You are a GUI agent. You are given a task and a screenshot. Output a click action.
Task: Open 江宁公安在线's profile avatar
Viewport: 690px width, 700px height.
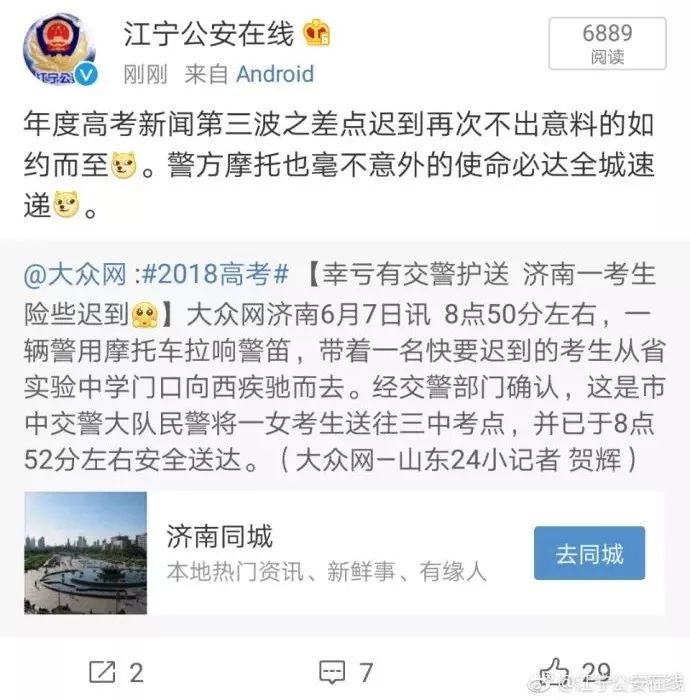(x=59, y=49)
